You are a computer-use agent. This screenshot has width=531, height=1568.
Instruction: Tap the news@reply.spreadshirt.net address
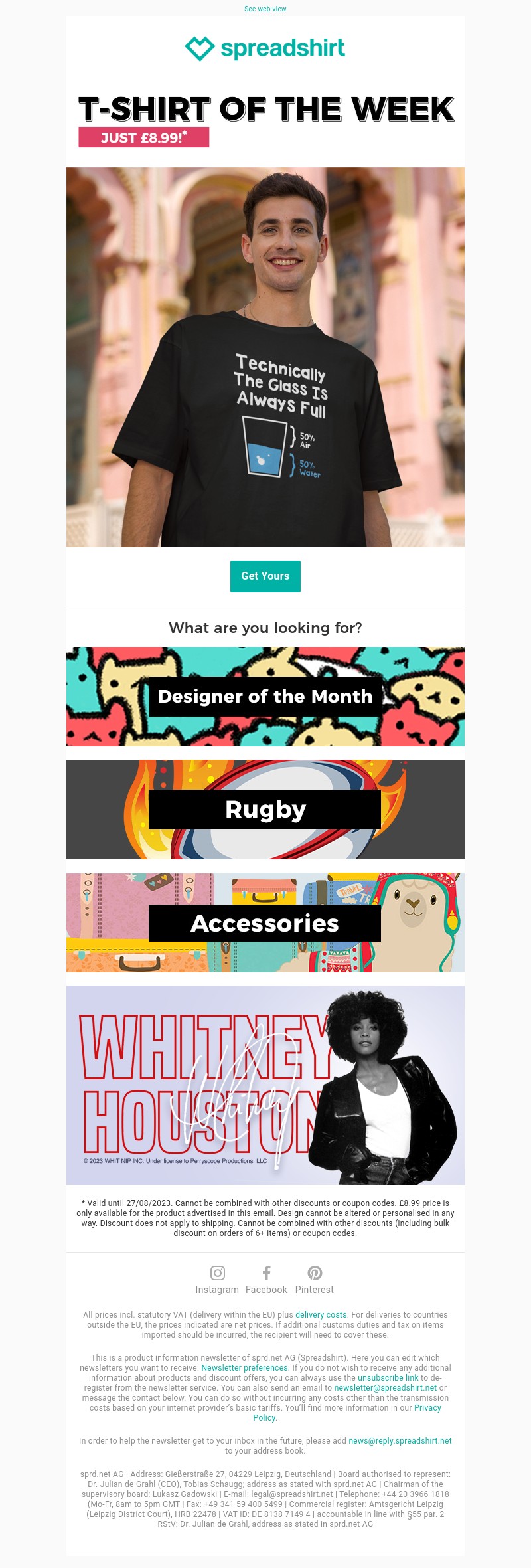click(400, 1440)
